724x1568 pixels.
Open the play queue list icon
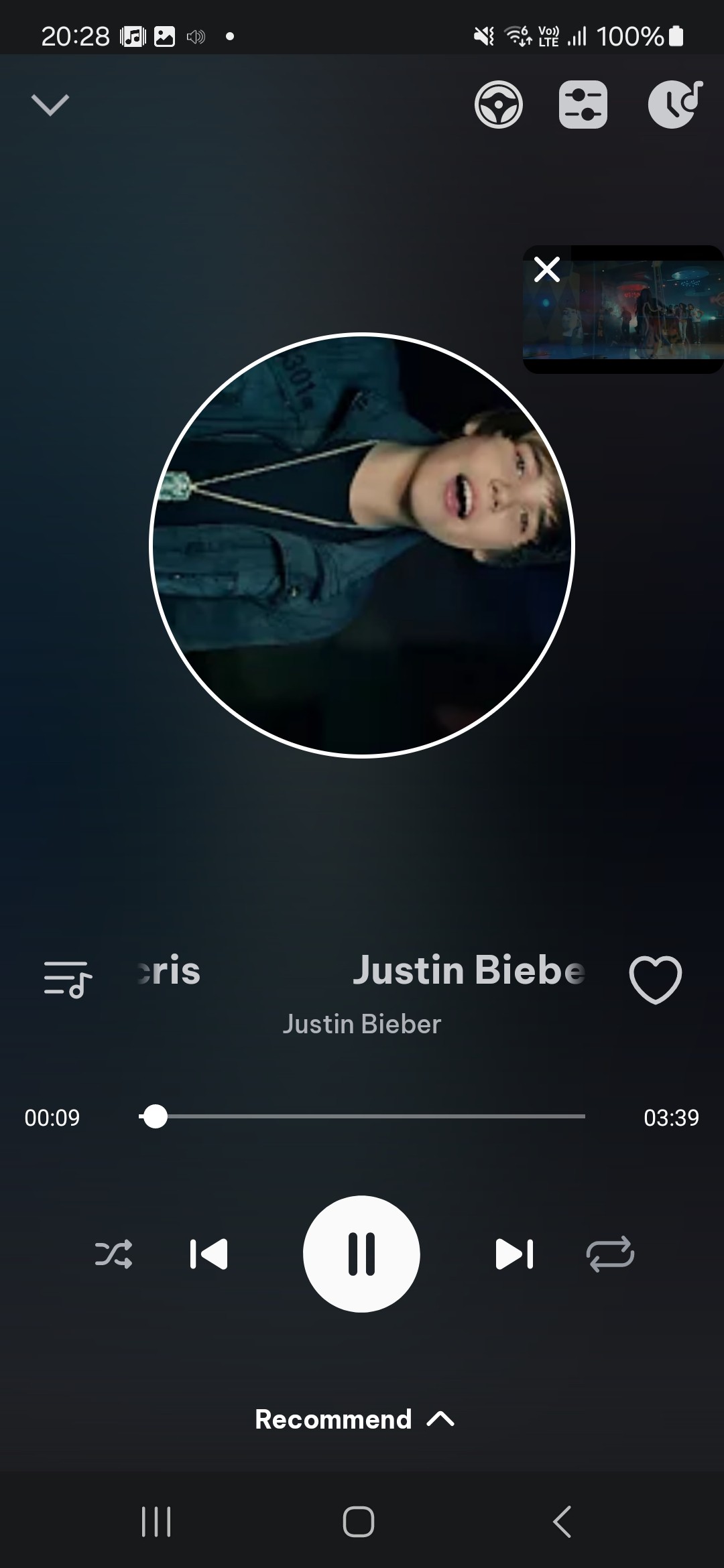coord(68,980)
